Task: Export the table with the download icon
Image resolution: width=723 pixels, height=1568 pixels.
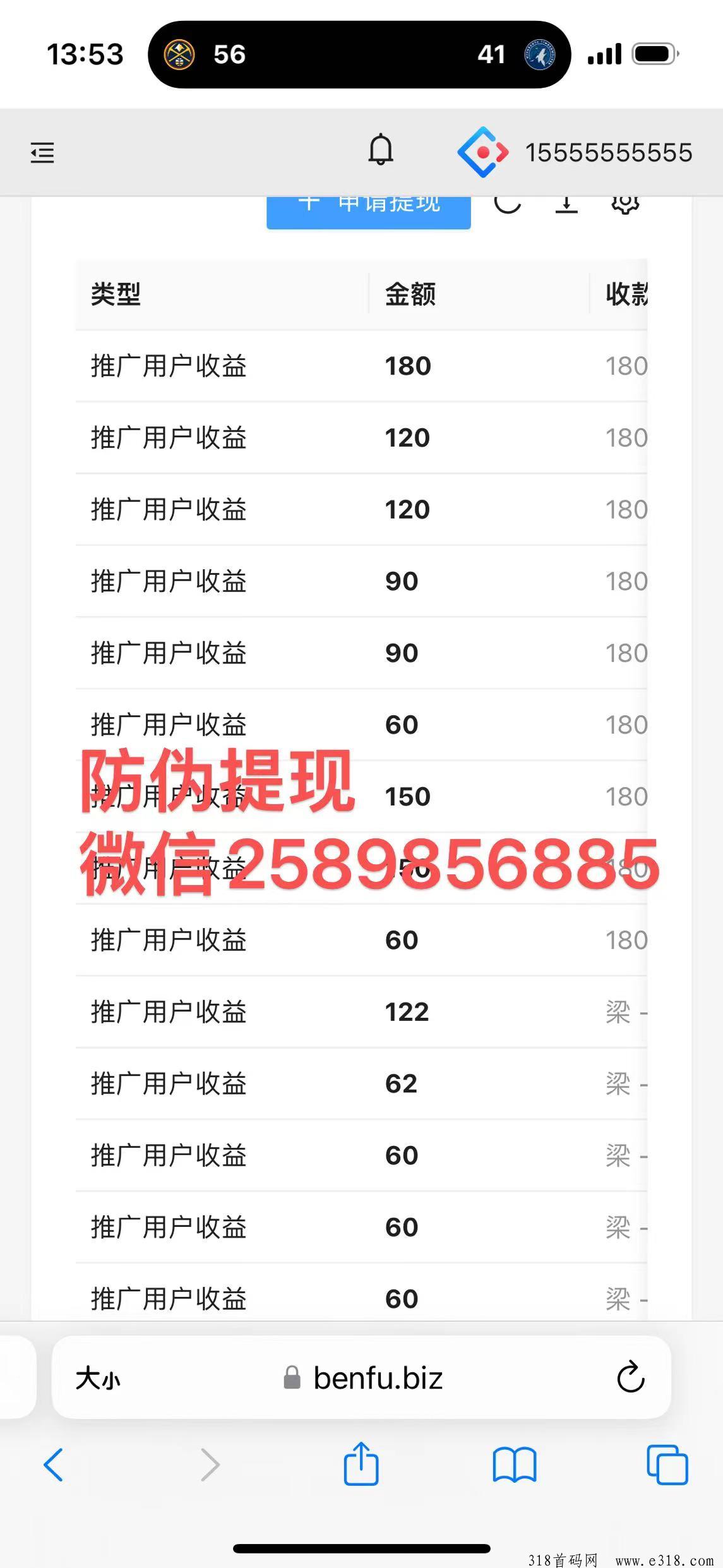Action: pyautogui.click(x=566, y=205)
